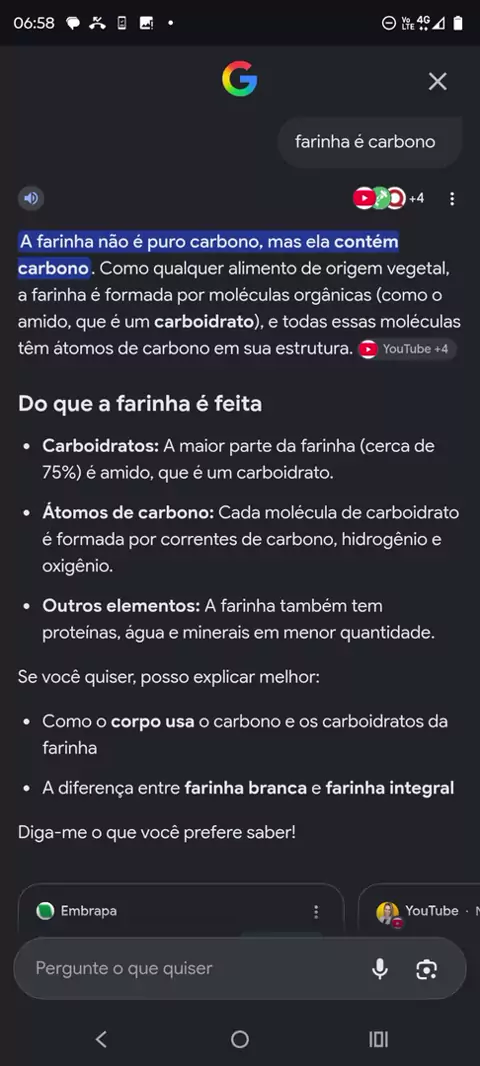
Task: Go back with the system back button
Action: 101,1039
